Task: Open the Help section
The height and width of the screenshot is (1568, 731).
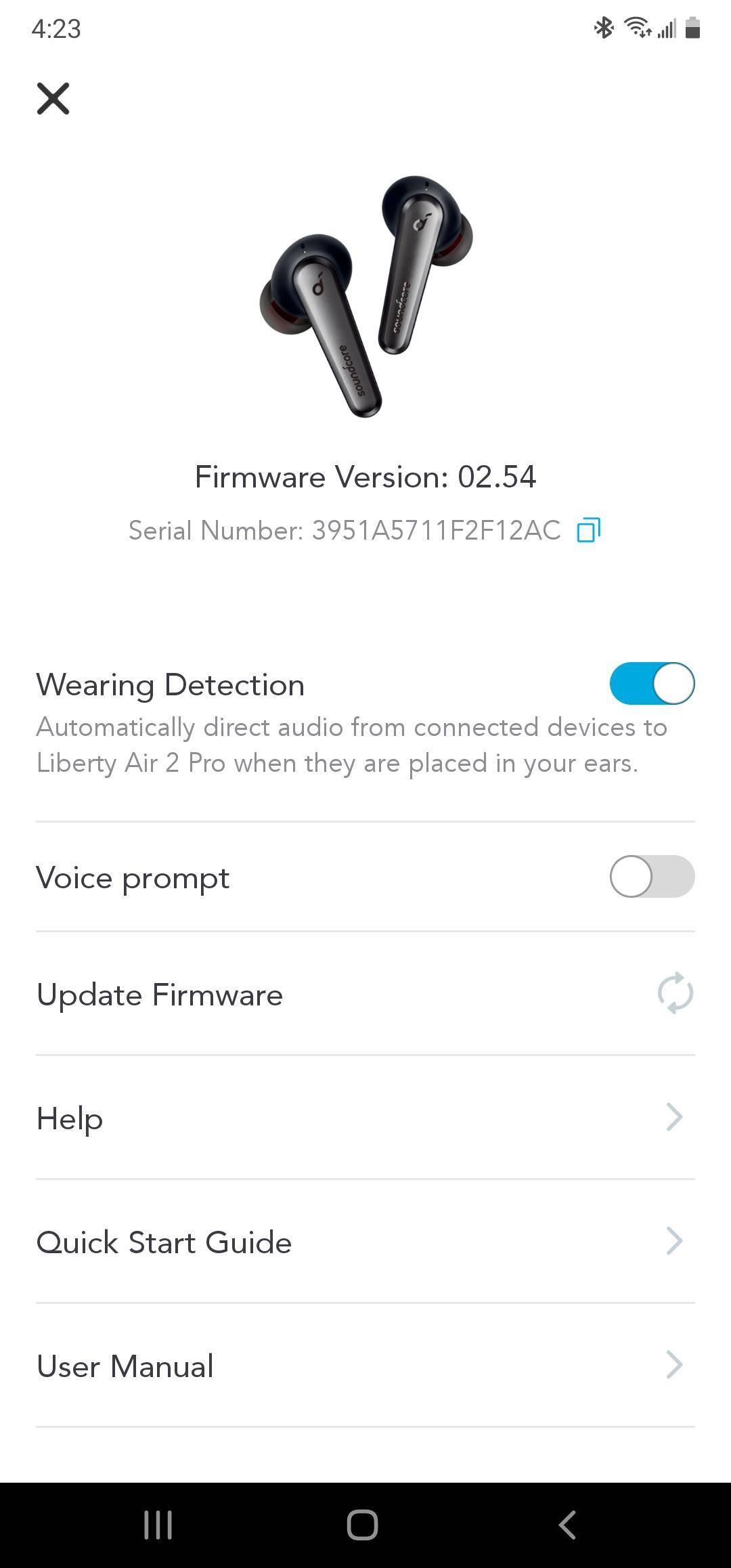Action: click(x=365, y=1118)
